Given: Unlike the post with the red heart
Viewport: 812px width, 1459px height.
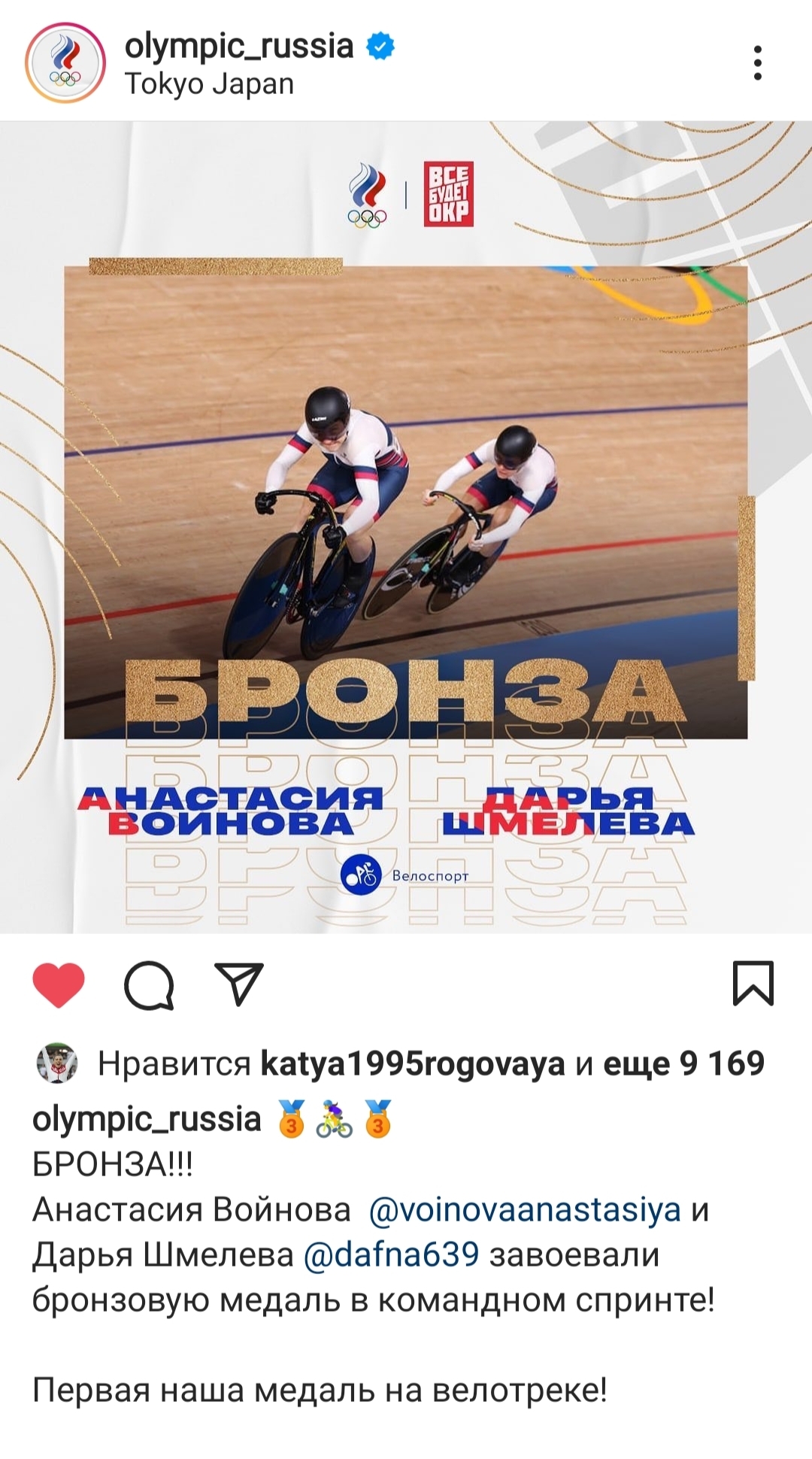Looking at the screenshot, I should click(59, 984).
